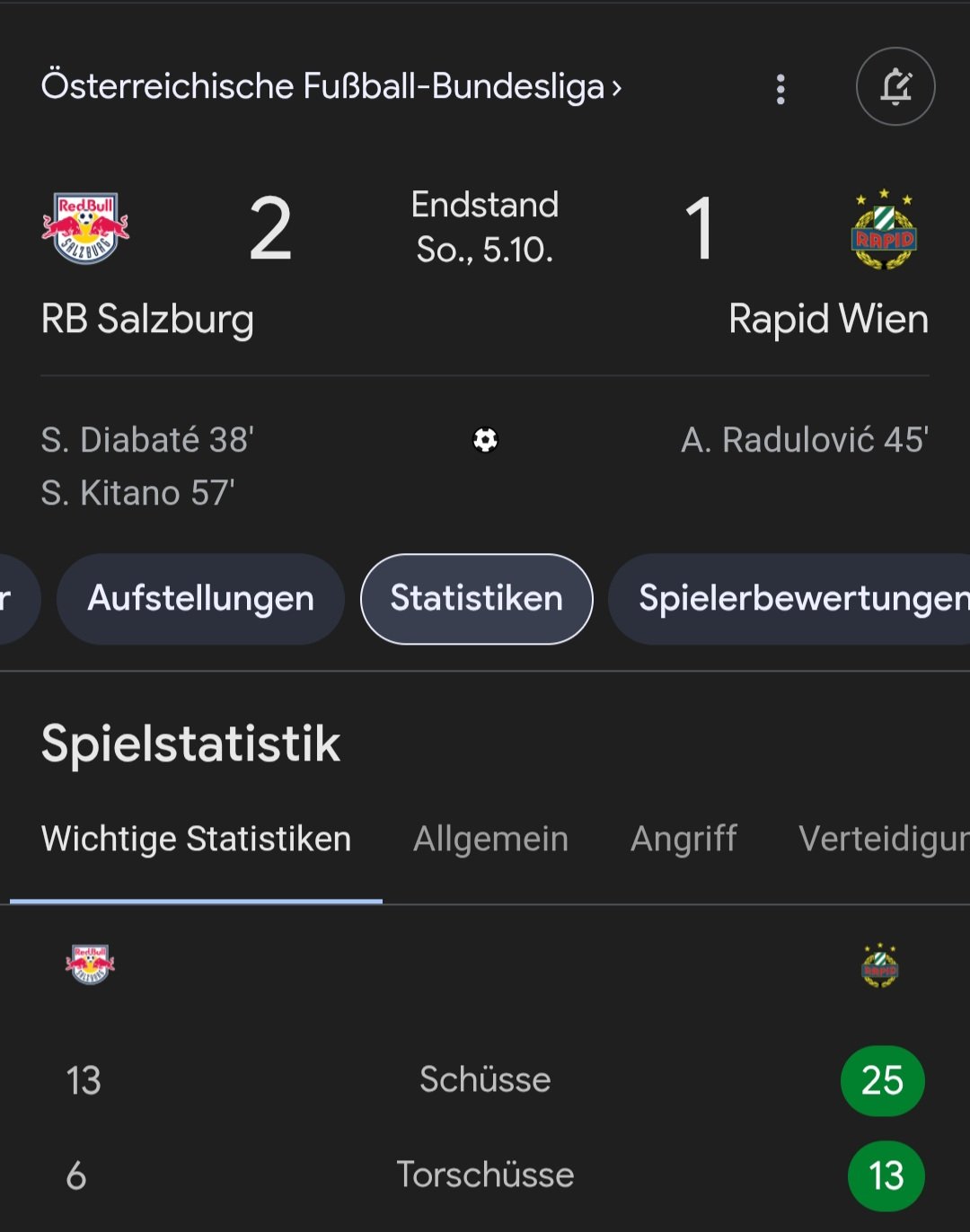Open Rapid Wien team page

[828, 319]
